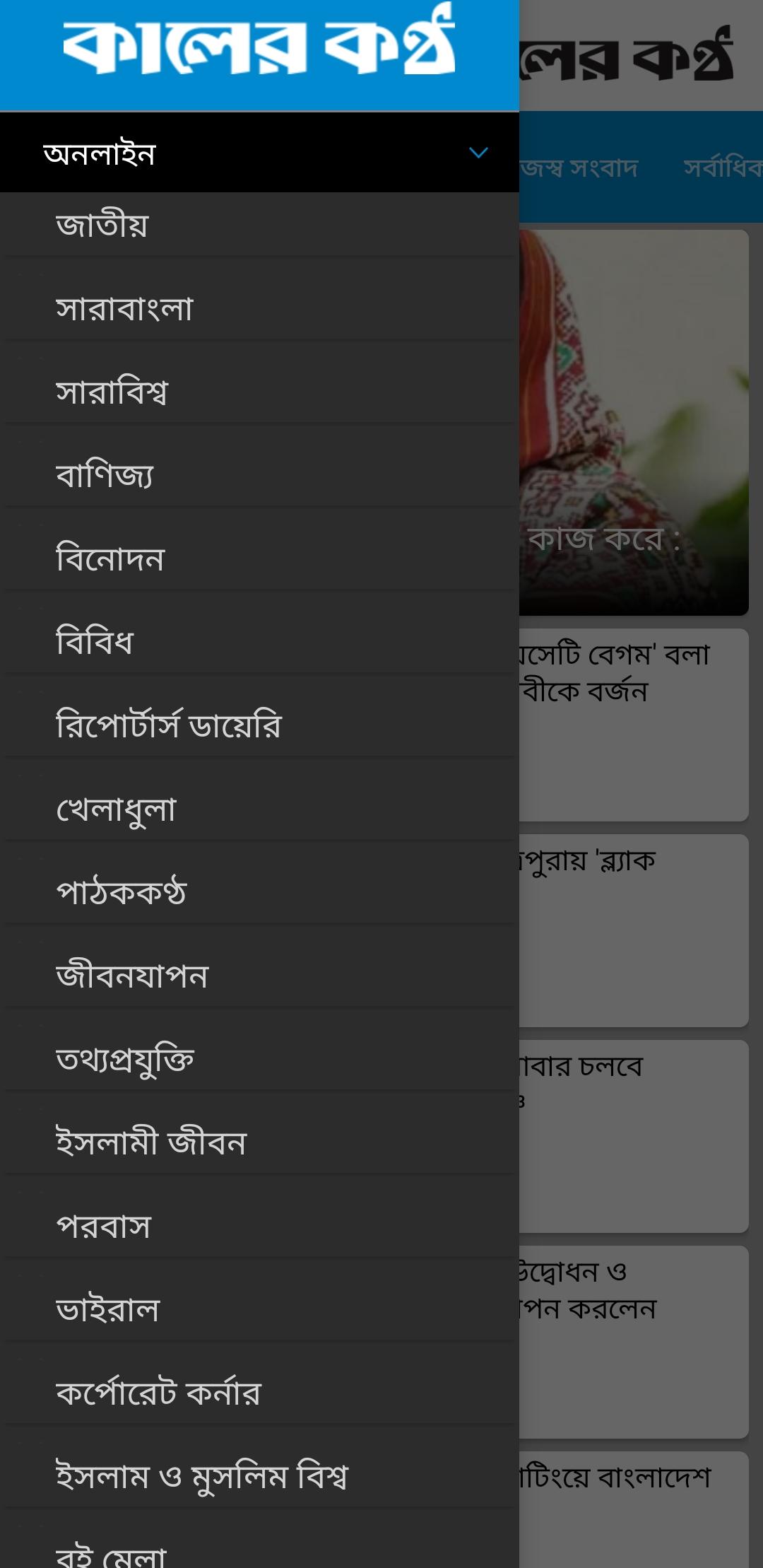Collapse the অনলাইন section chevron
This screenshot has height=1568, width=763.
(478, 153)
